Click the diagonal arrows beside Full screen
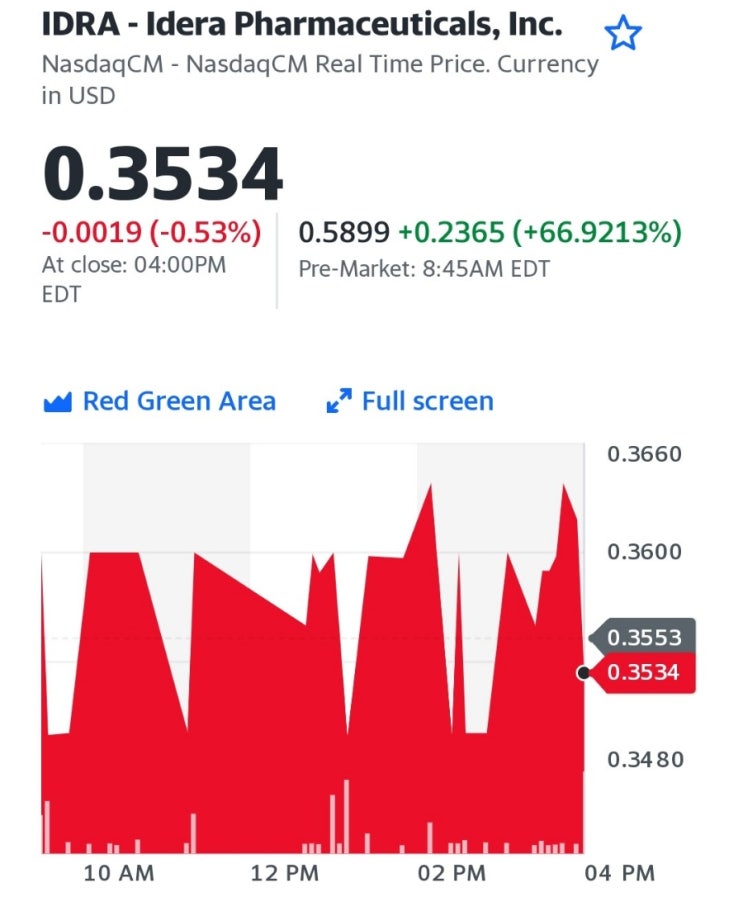This screenshot has height=911, width=743. tap(338, 400)
